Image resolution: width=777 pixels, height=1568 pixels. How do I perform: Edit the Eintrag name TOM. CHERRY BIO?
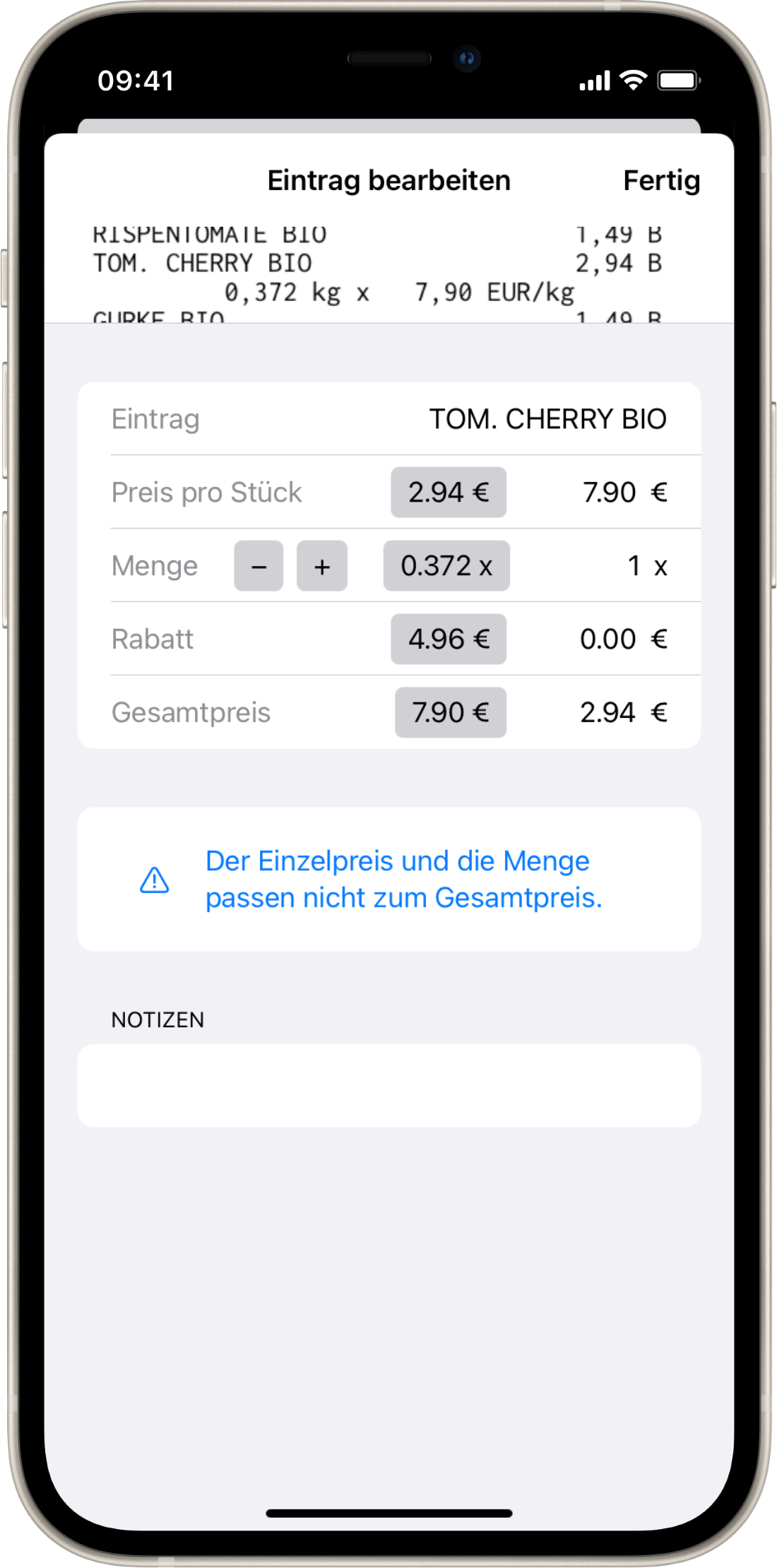coord(548,419)
